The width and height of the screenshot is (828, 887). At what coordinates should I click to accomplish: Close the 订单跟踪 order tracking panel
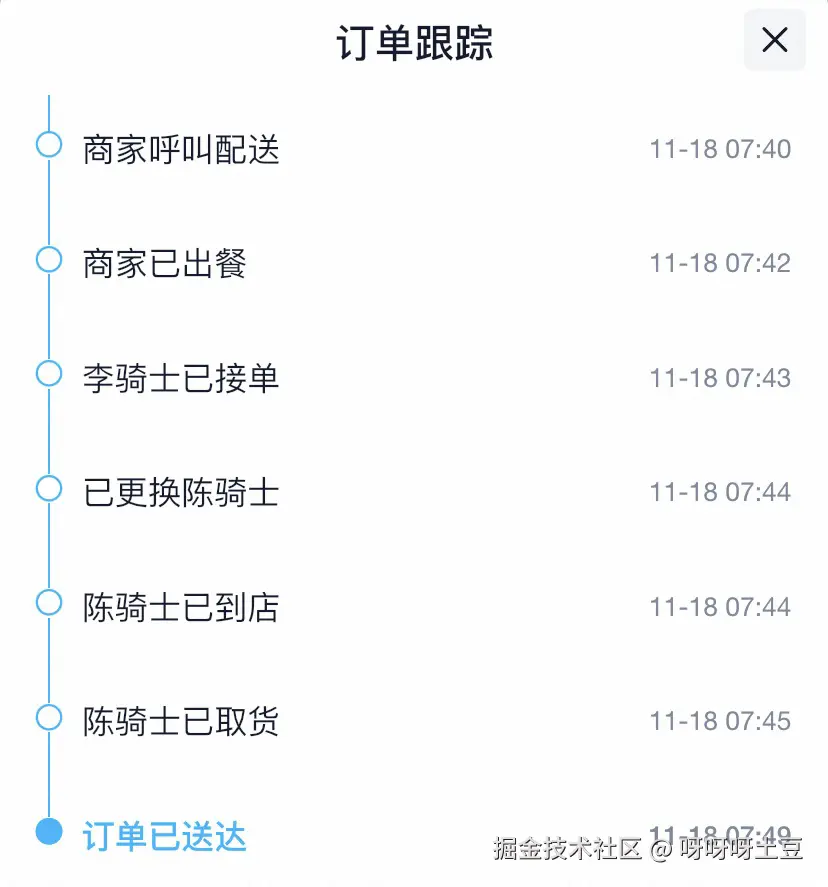[775, 40]
